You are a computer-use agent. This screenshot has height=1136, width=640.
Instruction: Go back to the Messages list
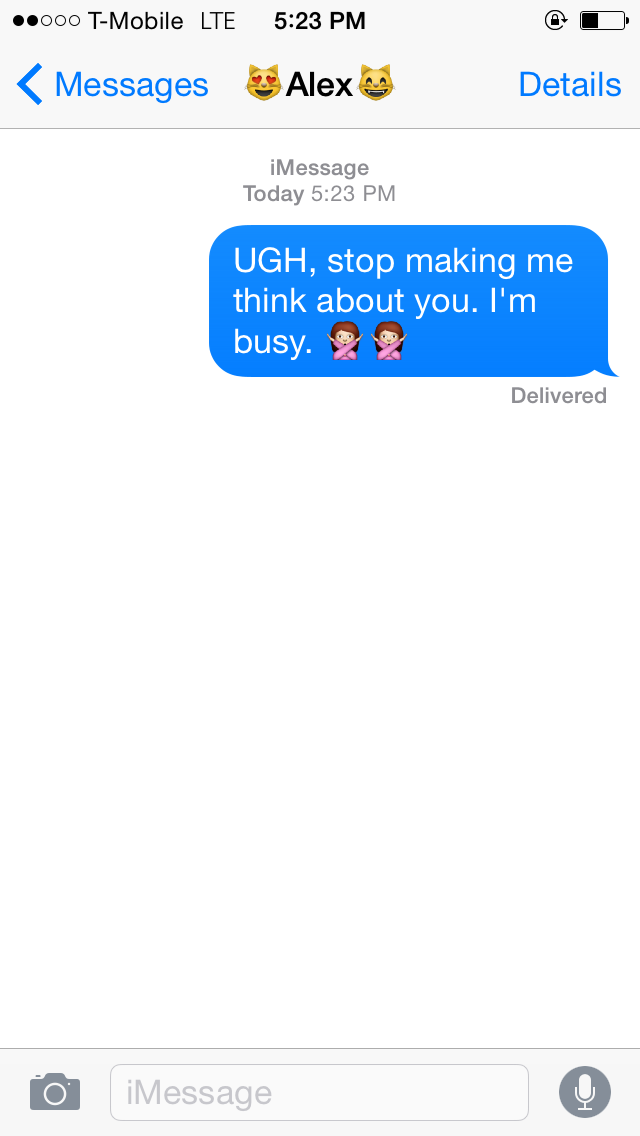pyautogui.click(x=112, y=85)
